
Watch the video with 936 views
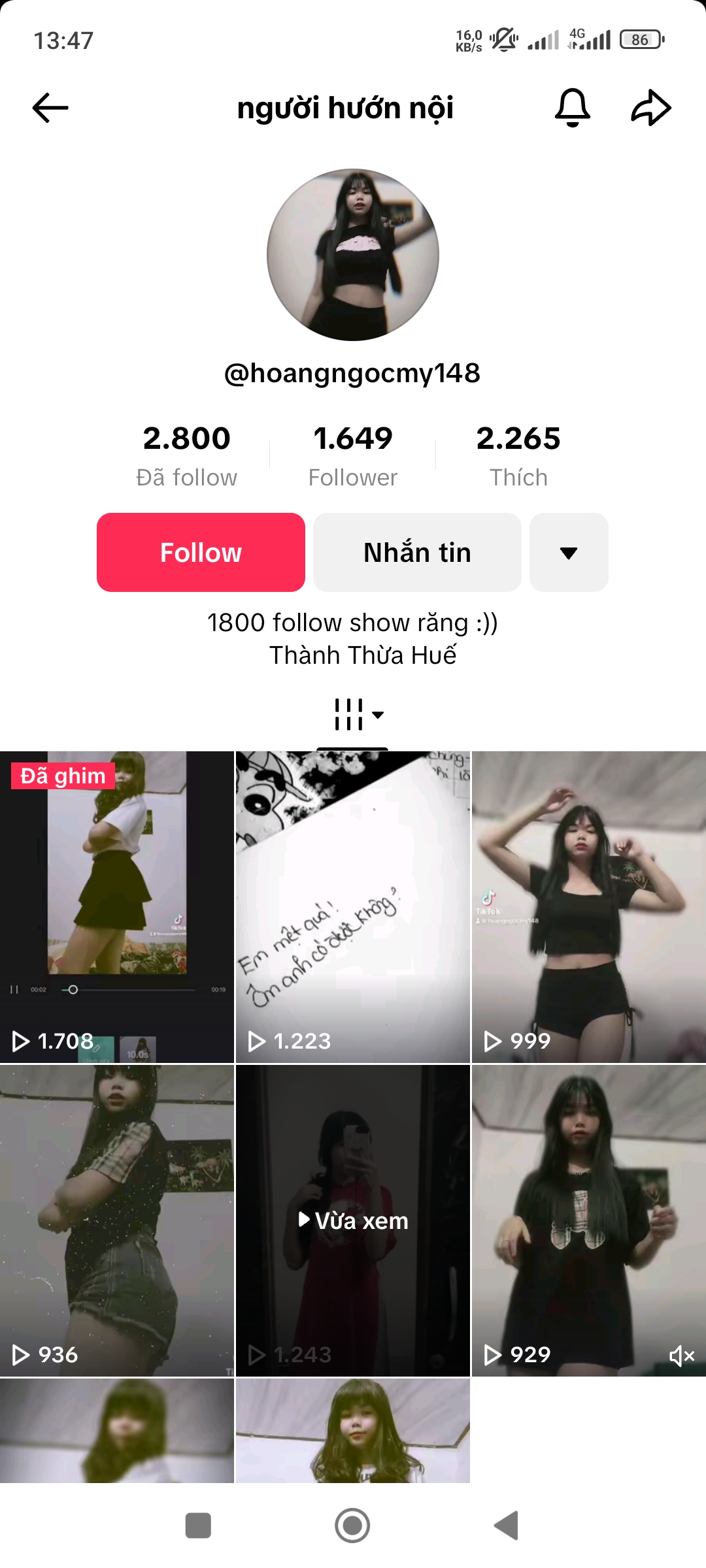click(116, 1220)
